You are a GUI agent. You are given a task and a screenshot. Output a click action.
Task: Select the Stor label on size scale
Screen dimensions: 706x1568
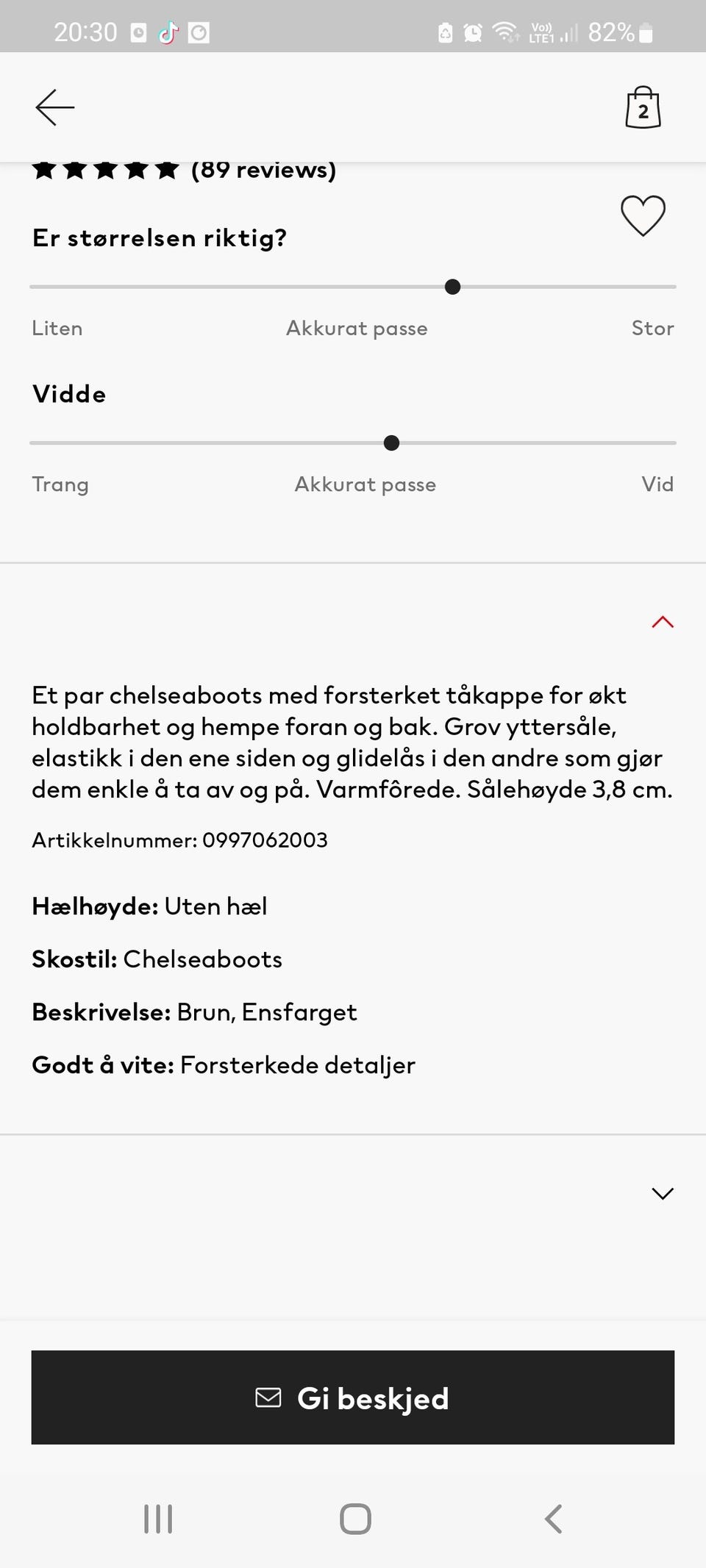pyautogui.click(x=652, y=328)
